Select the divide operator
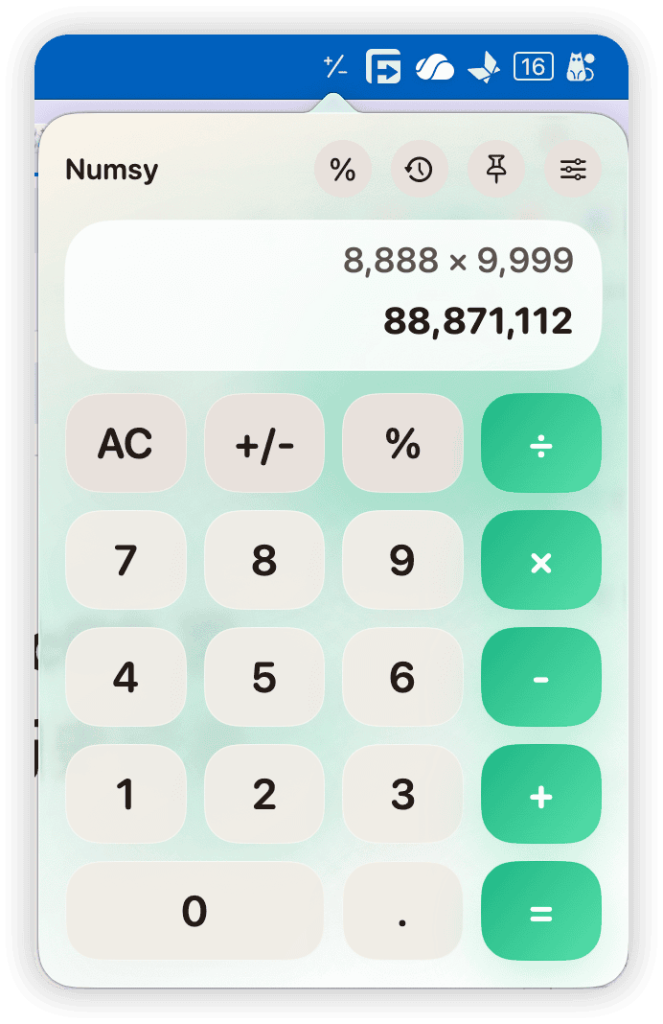The height and width of the screenshot is (1024, 663). coord(541,444)
